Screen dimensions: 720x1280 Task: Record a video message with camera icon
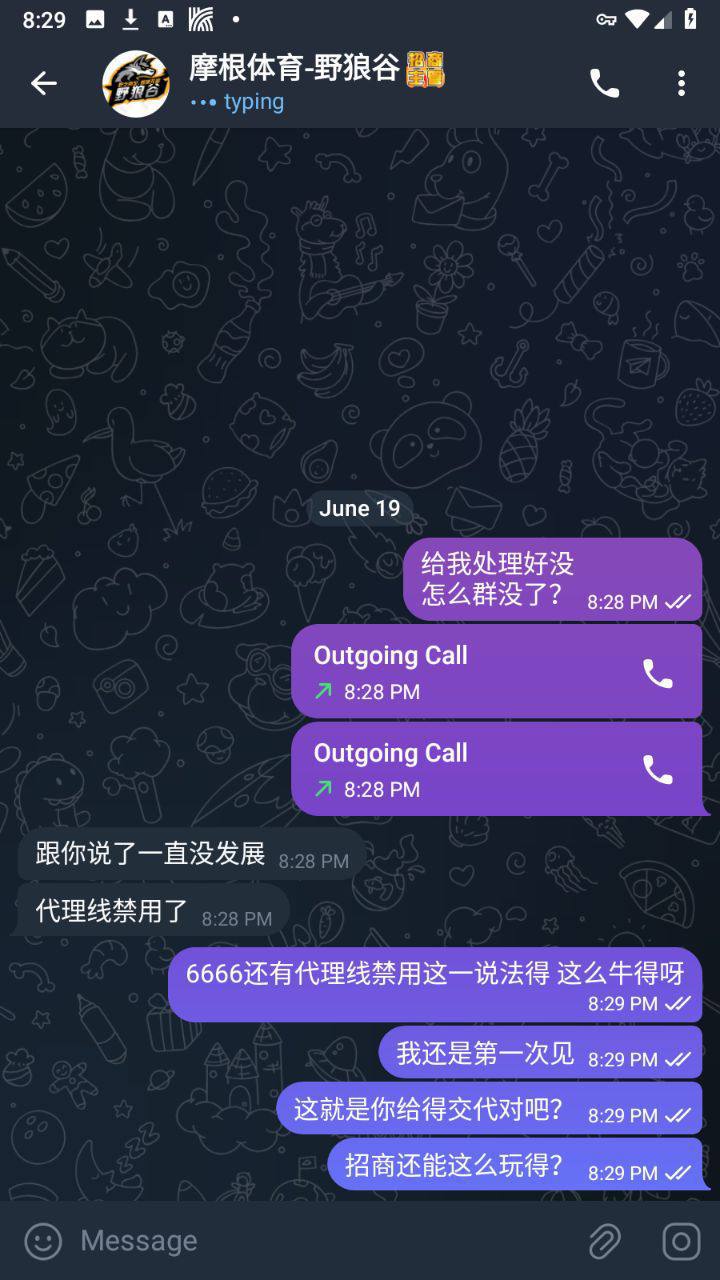(681, 1241)
